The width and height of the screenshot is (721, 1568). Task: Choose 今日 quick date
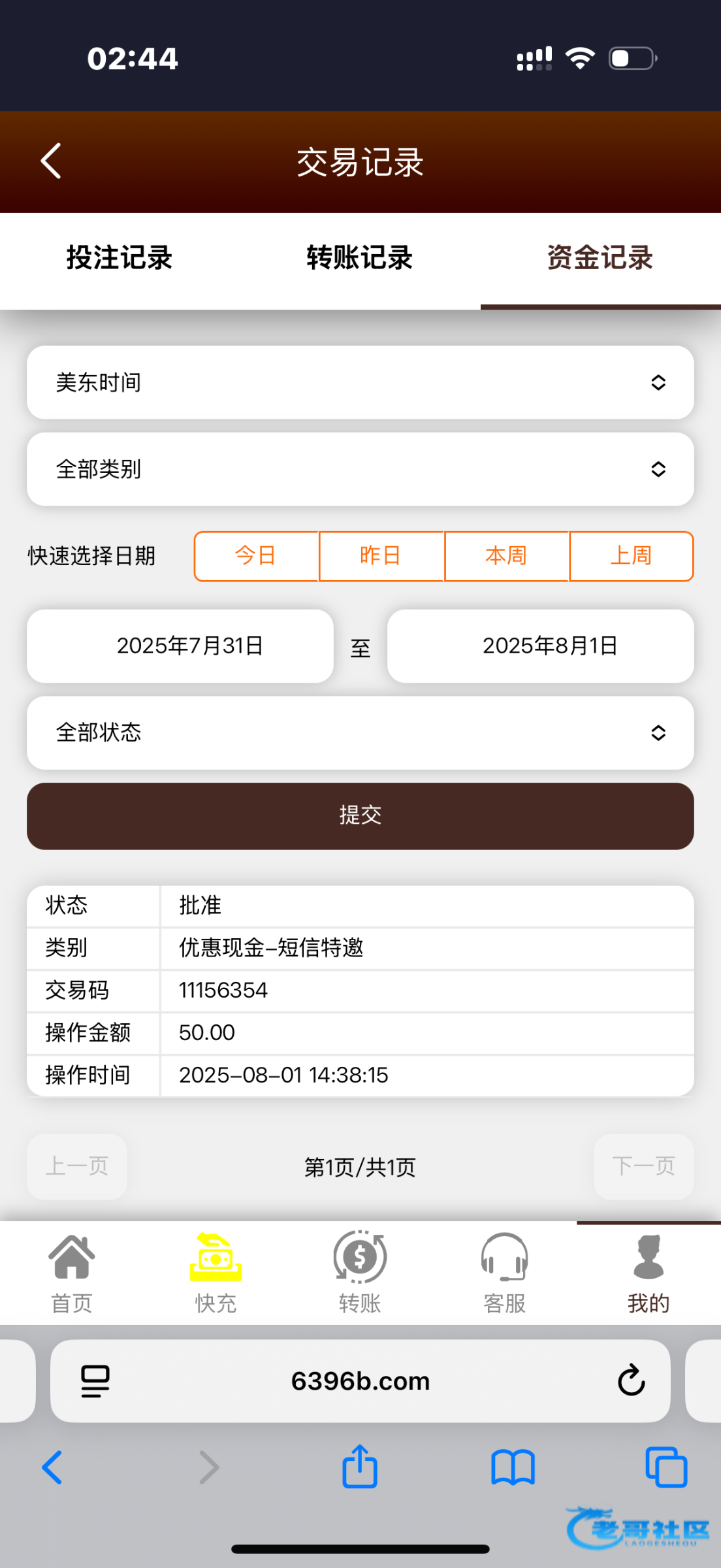pos(256,556)
